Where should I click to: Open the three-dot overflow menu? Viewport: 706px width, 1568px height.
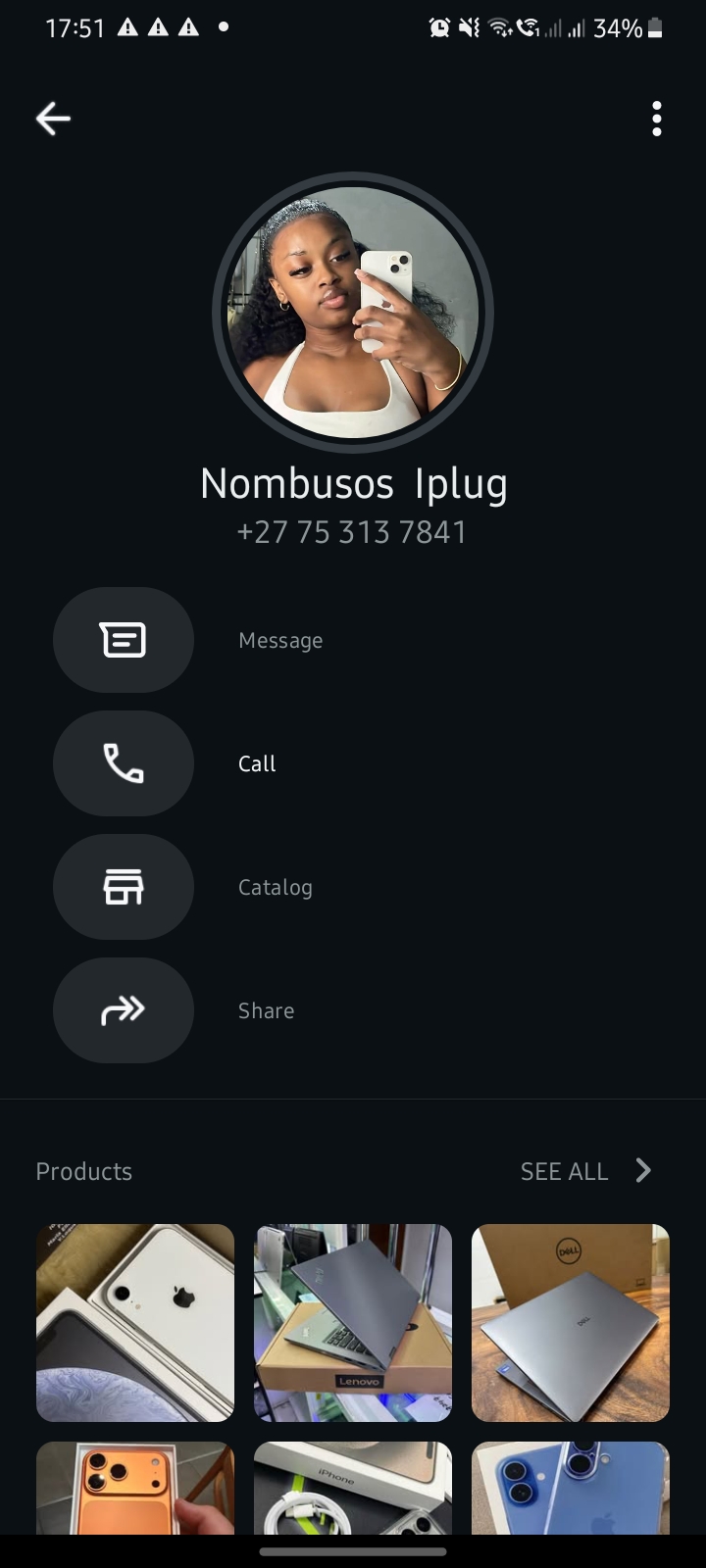click(657, 119)
